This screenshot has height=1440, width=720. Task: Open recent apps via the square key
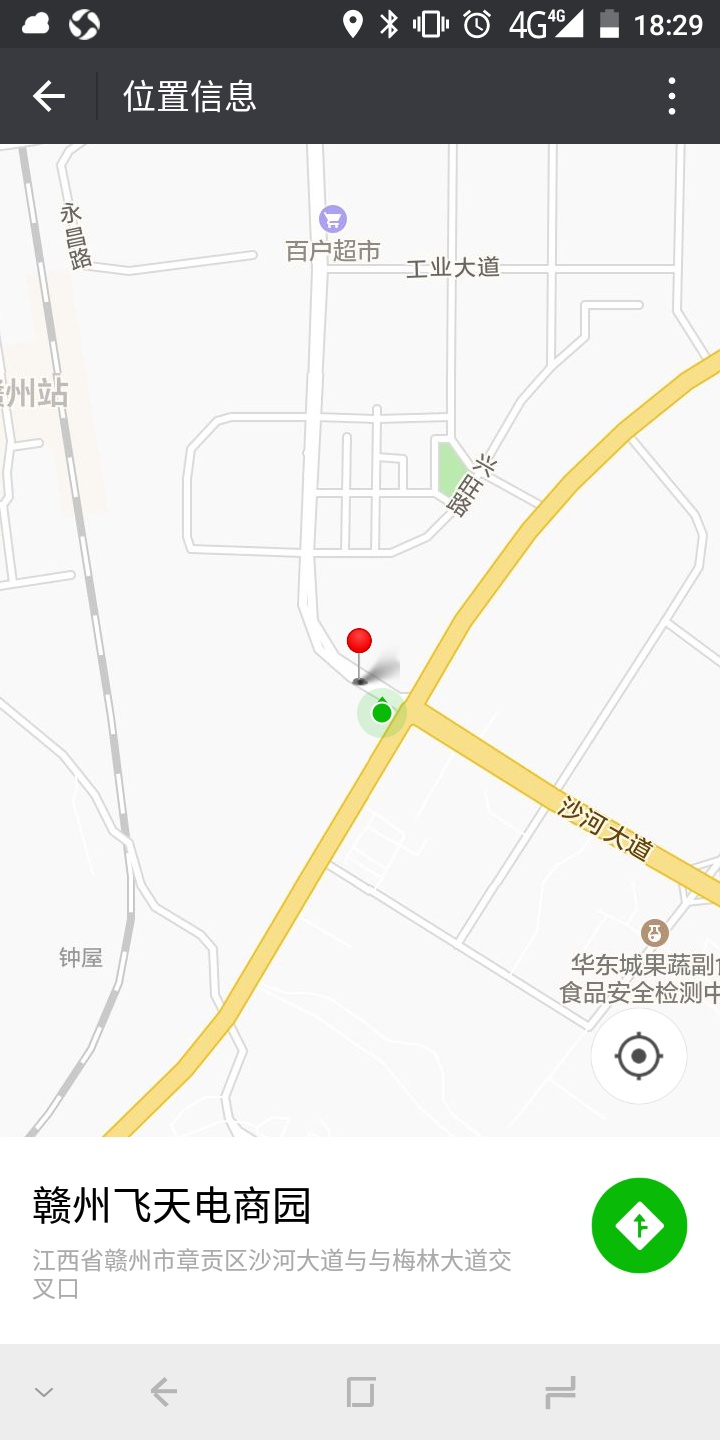360,1391
